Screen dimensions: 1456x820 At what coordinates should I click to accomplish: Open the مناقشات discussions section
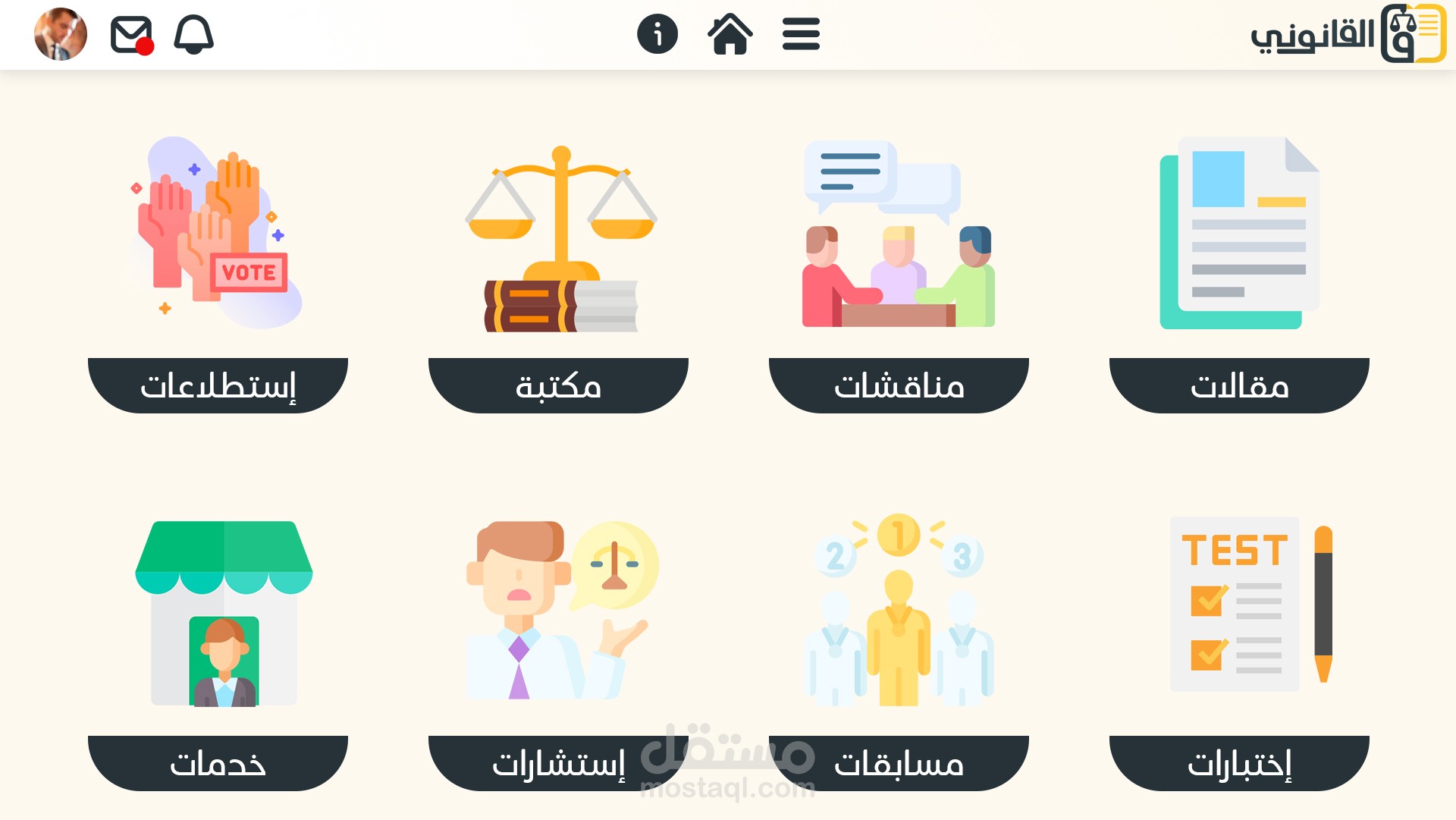pos(899,385)
